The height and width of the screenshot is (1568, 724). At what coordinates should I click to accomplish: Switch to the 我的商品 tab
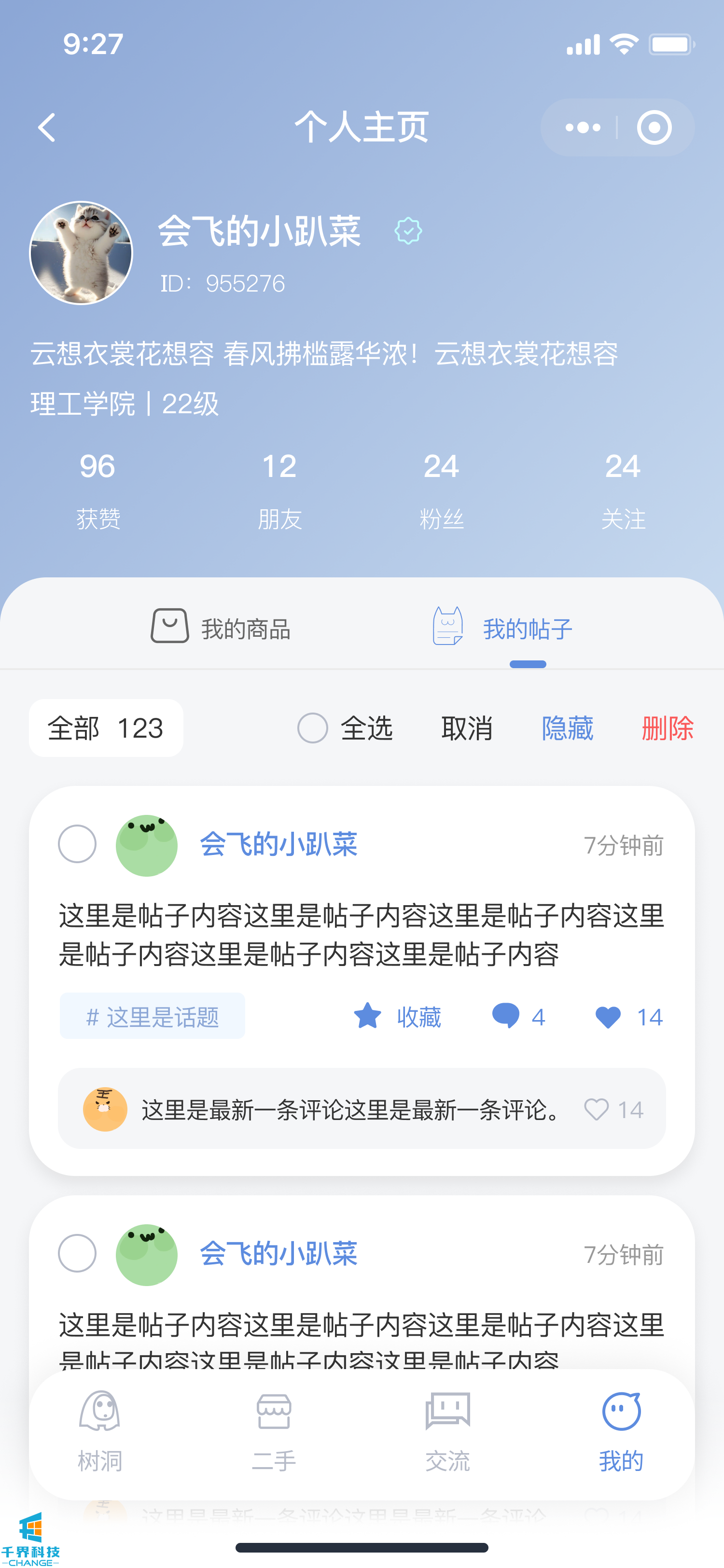(x=220, y=628)
